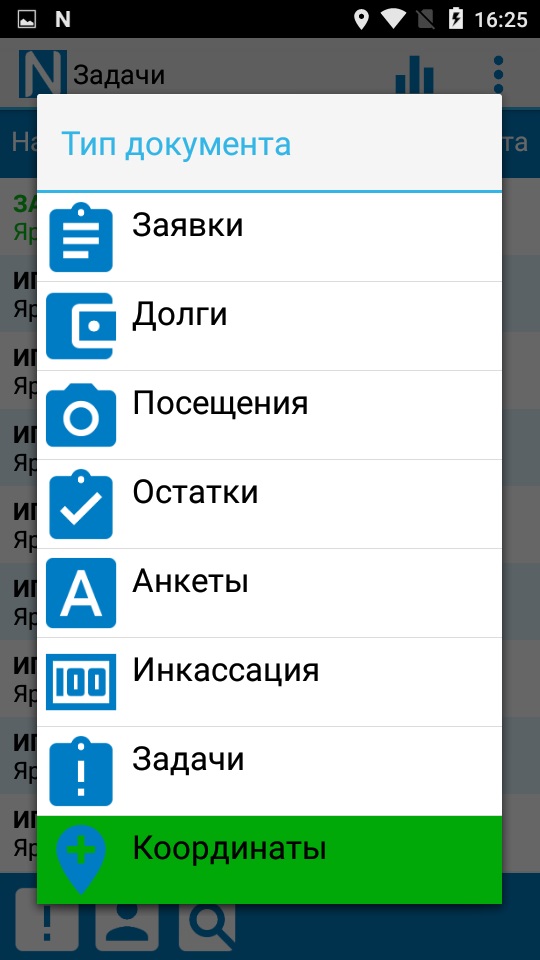This screenshot has height=960, width=540.
Task: Select Задачи in the document list
Action: pyautogui.click(x=269, y=771)
